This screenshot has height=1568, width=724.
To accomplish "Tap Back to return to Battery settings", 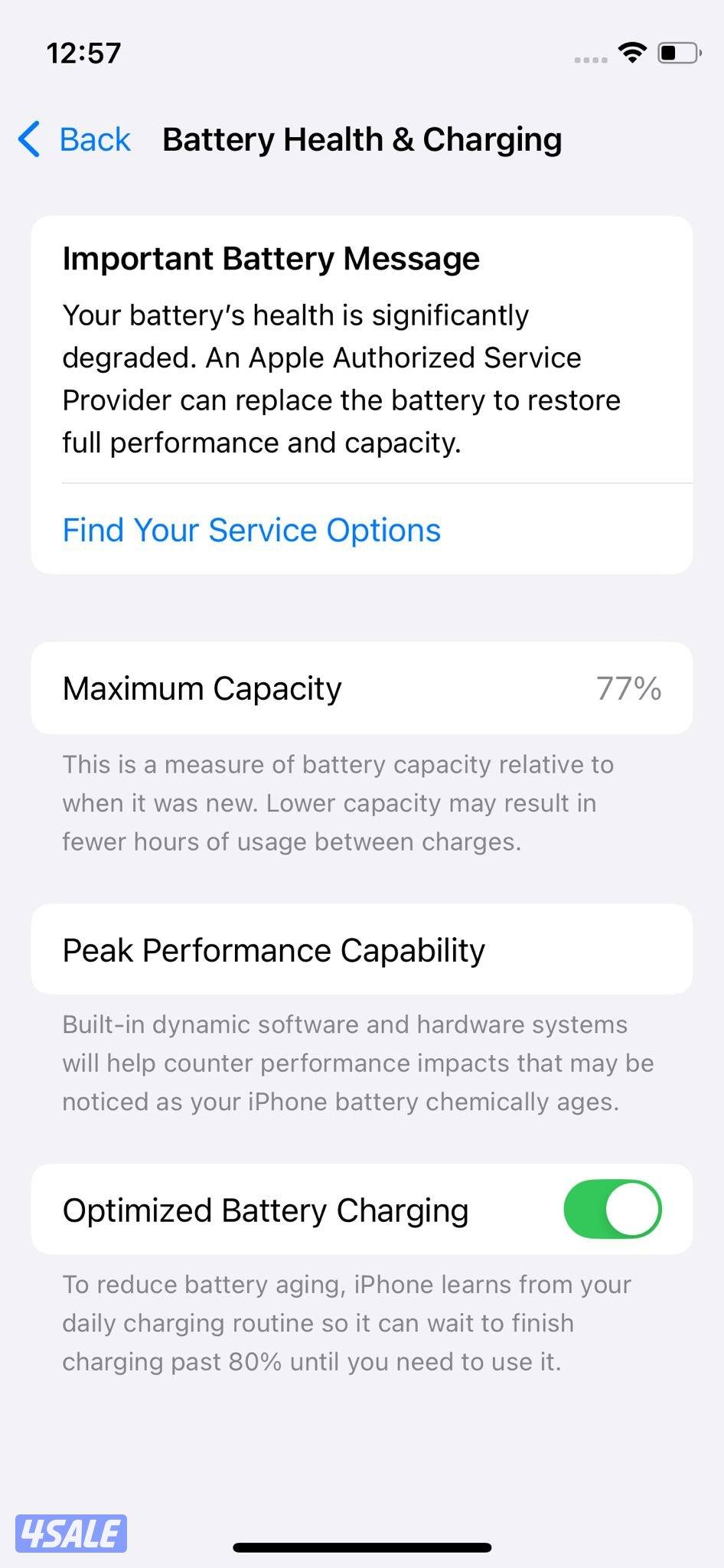I will 74,139.
